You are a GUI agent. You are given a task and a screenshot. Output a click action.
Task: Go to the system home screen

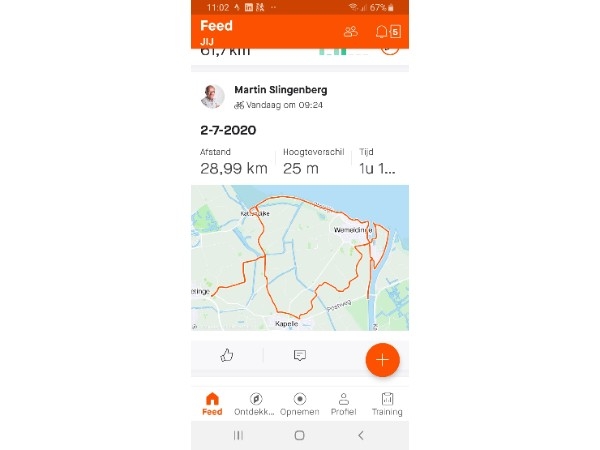coord(299,435)
